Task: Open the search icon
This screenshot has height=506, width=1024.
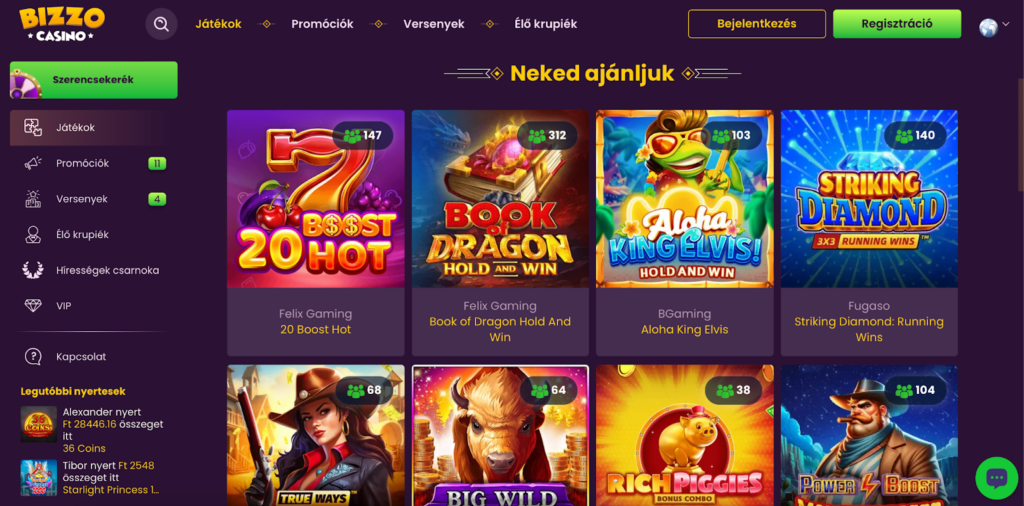Action: pyautogui.click(x=161, y=24)
